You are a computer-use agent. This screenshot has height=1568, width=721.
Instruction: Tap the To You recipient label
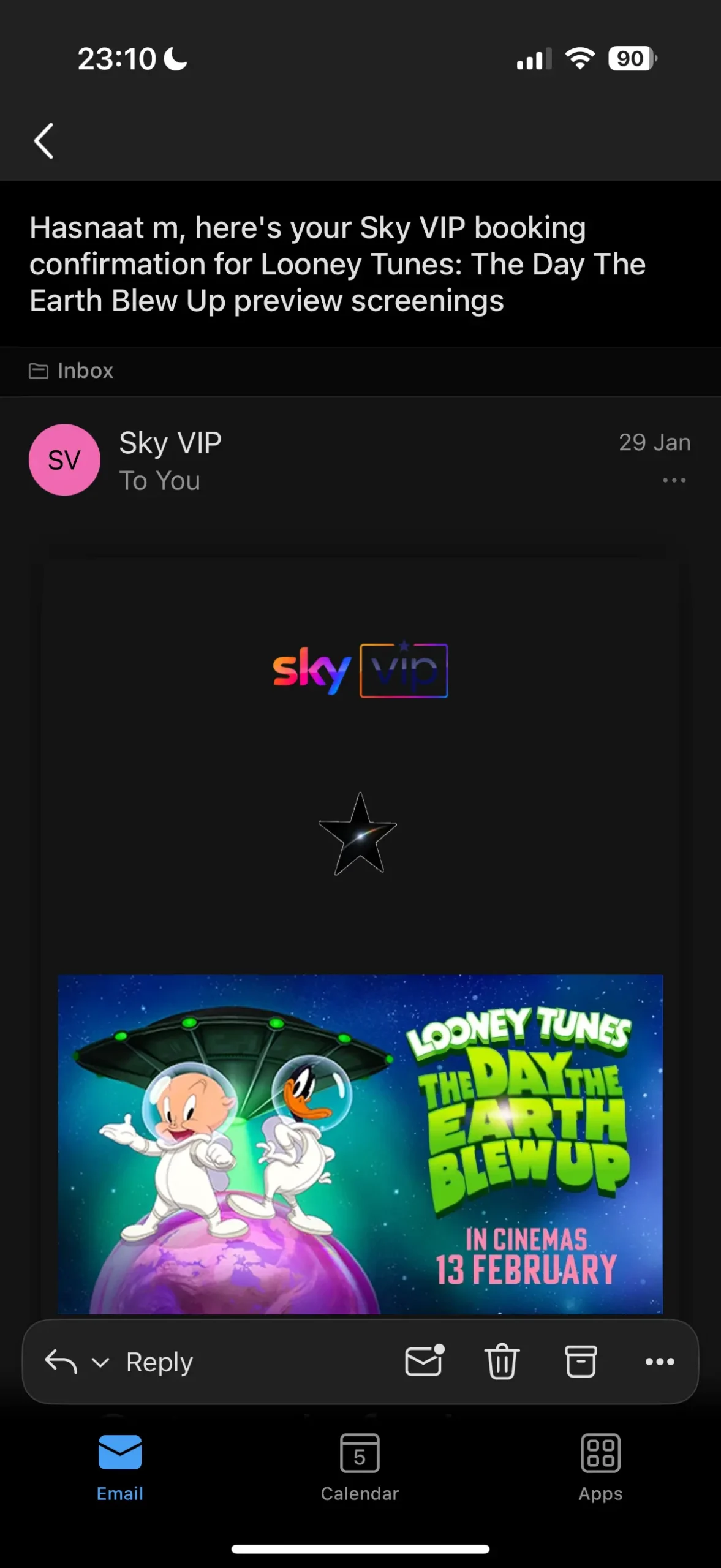click(x=160, y=480)
